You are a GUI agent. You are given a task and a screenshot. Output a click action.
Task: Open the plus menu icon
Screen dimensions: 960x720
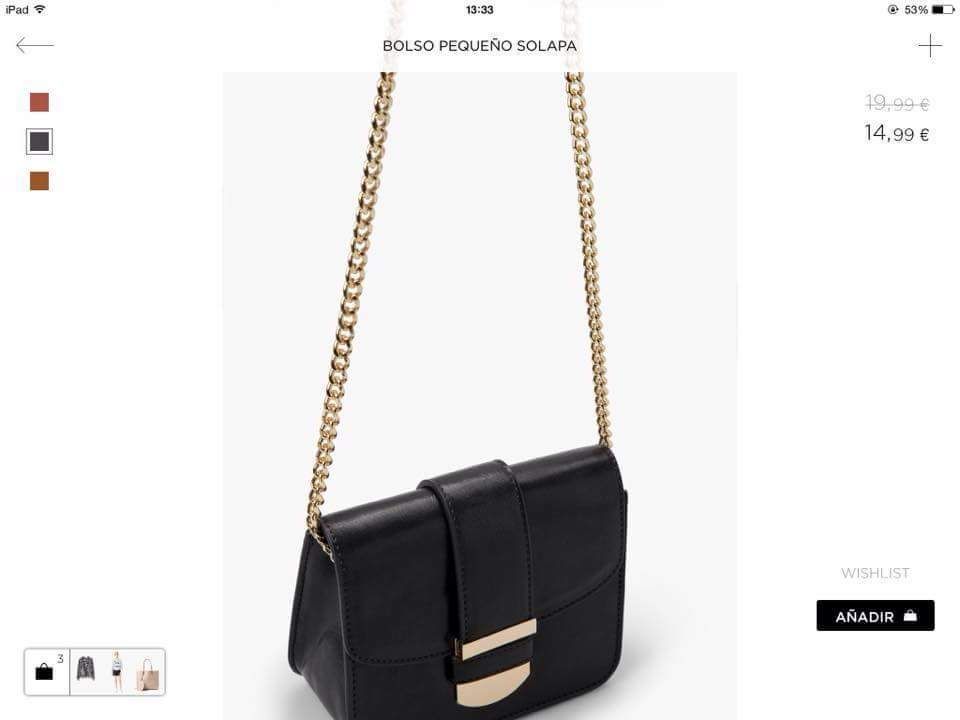point(930,46)
